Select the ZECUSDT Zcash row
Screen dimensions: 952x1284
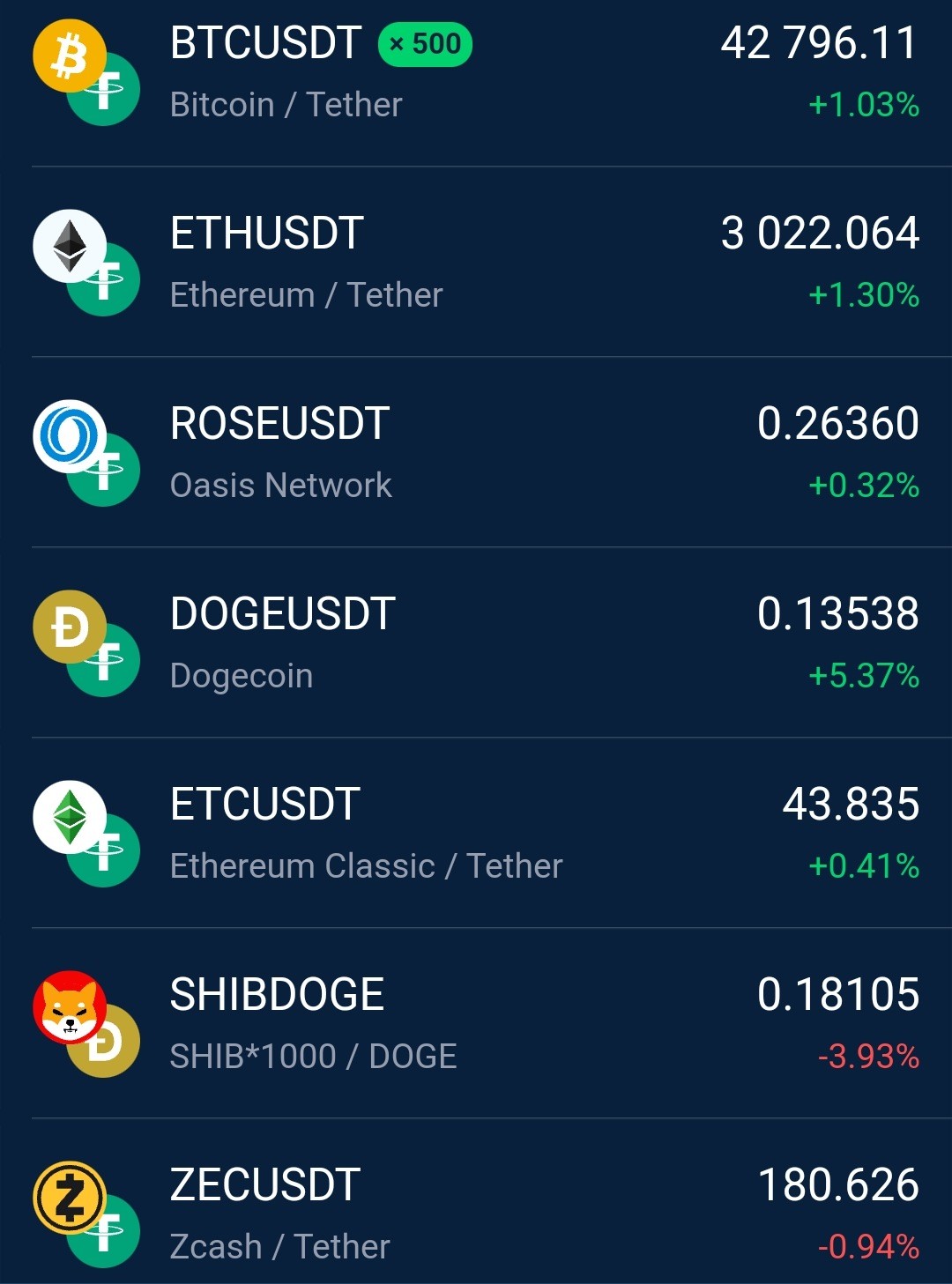pos(476,1202)
